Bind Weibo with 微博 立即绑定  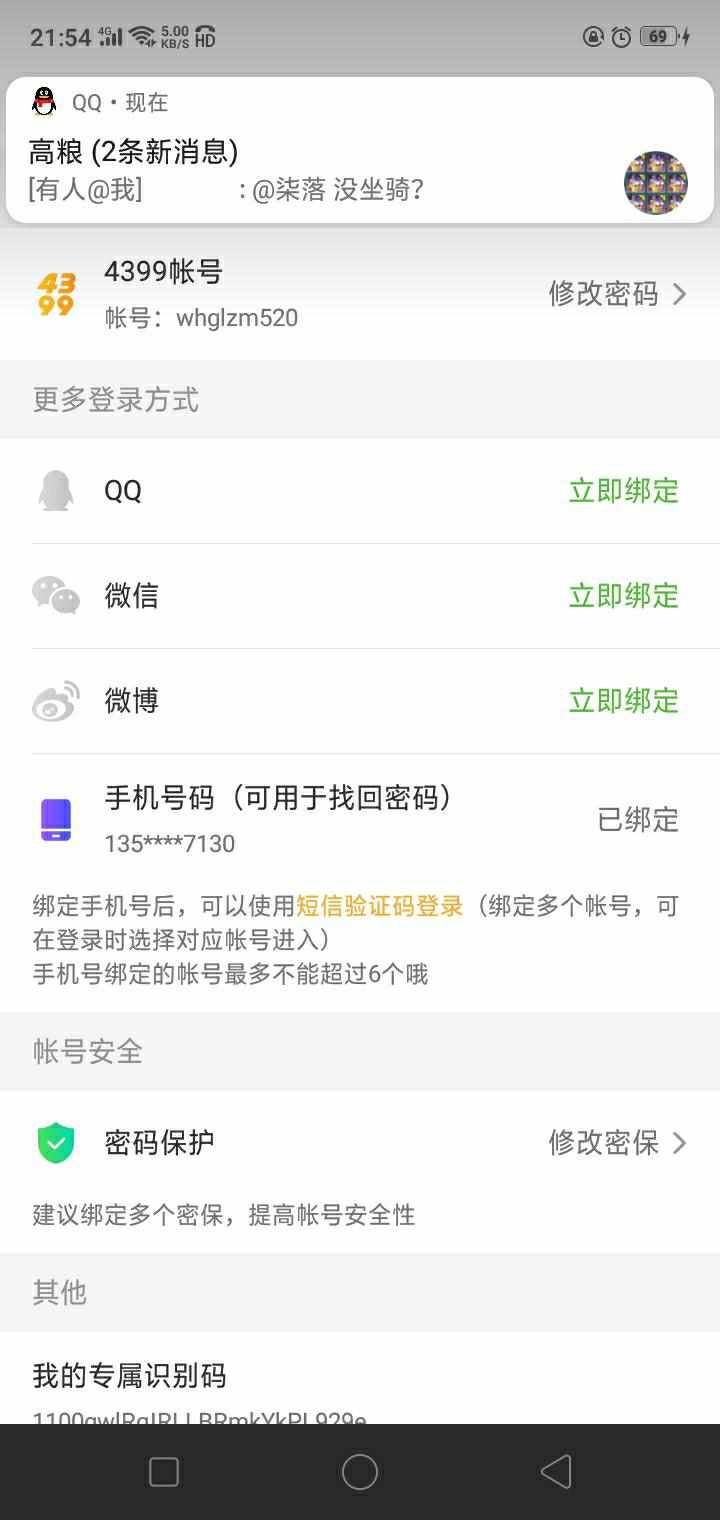coord(623,701)
